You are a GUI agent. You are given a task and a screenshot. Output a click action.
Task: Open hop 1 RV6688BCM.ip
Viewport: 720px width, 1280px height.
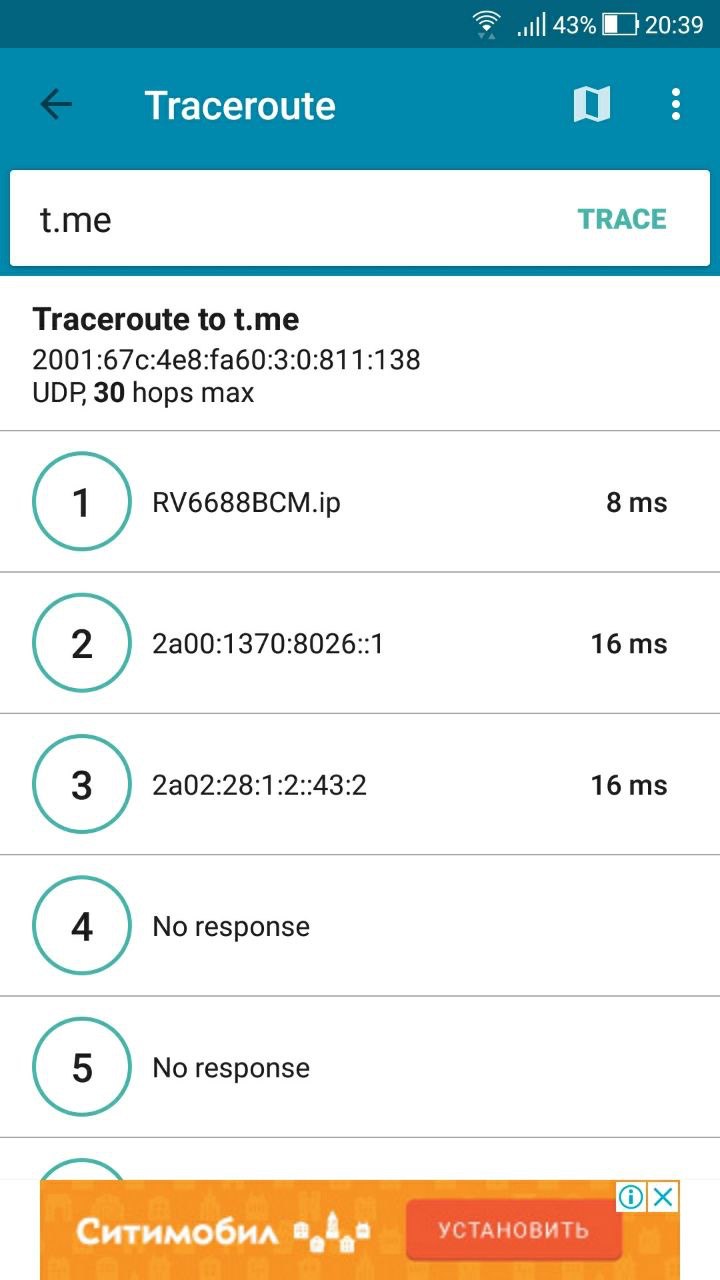point(360,502)
